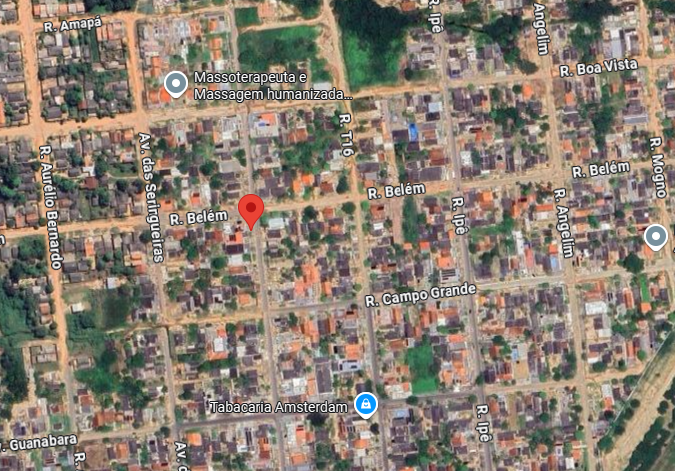Open the Massoterapeuta e Massagem humanizada place marker

coord(176,84)
